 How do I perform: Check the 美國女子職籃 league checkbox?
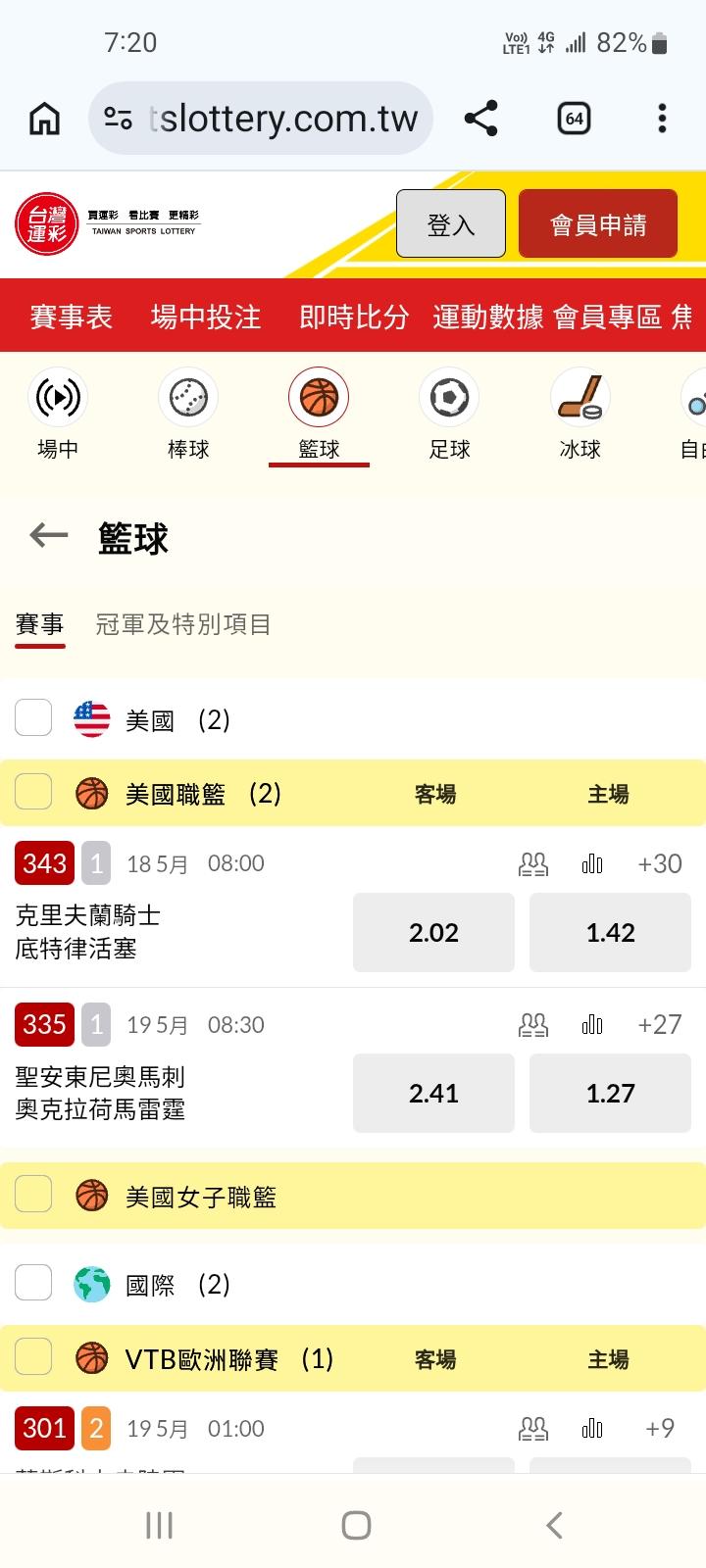[33, 1195]
